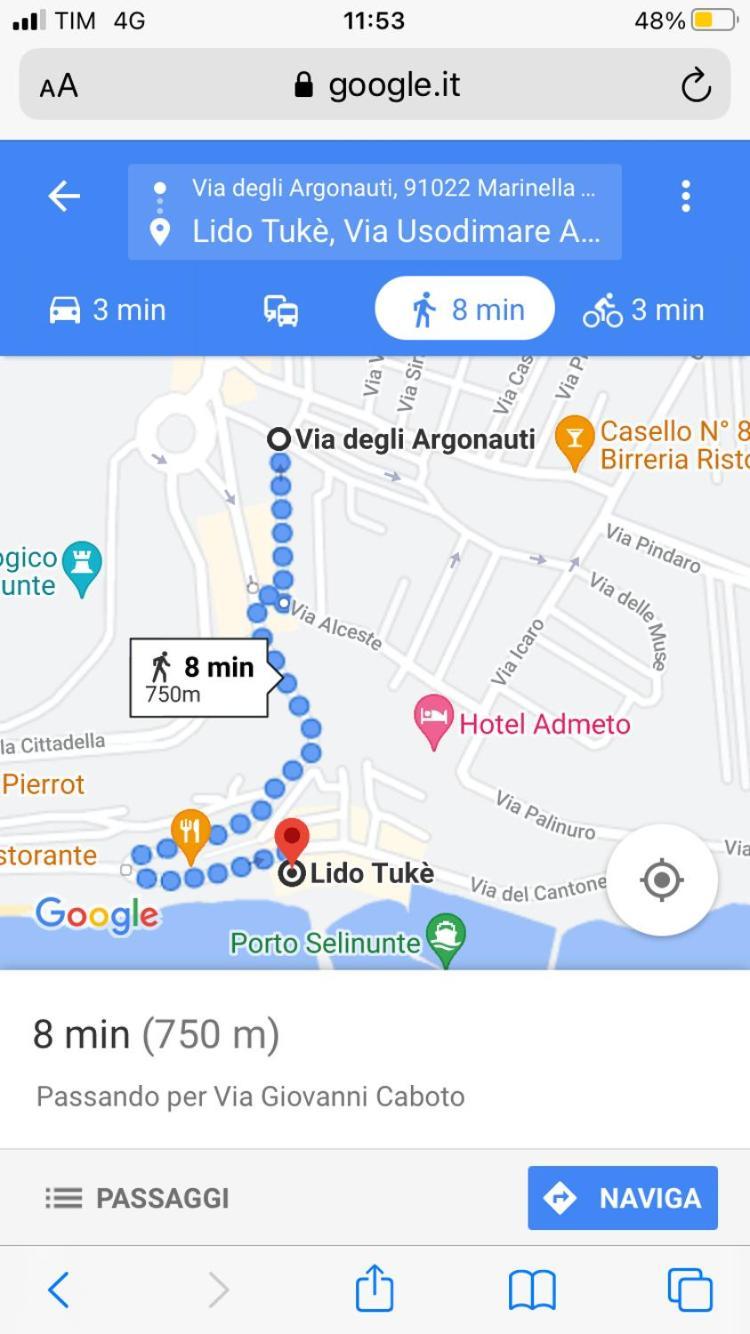Open the Hotel Admeto map pin
This screenshot has height=1334, width=750.
434,720
